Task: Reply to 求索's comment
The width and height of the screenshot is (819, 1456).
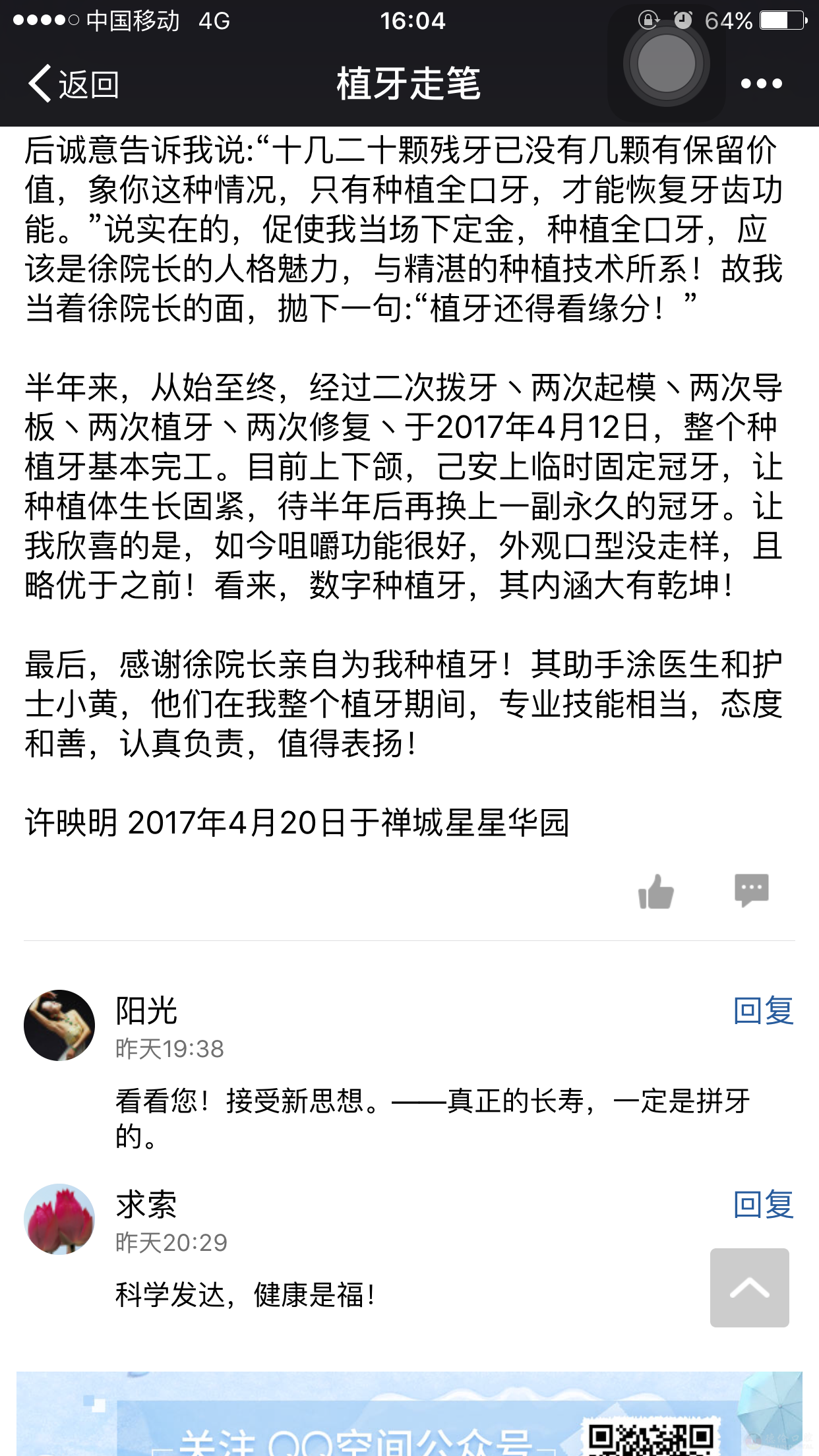Action: click(763, 1204)
